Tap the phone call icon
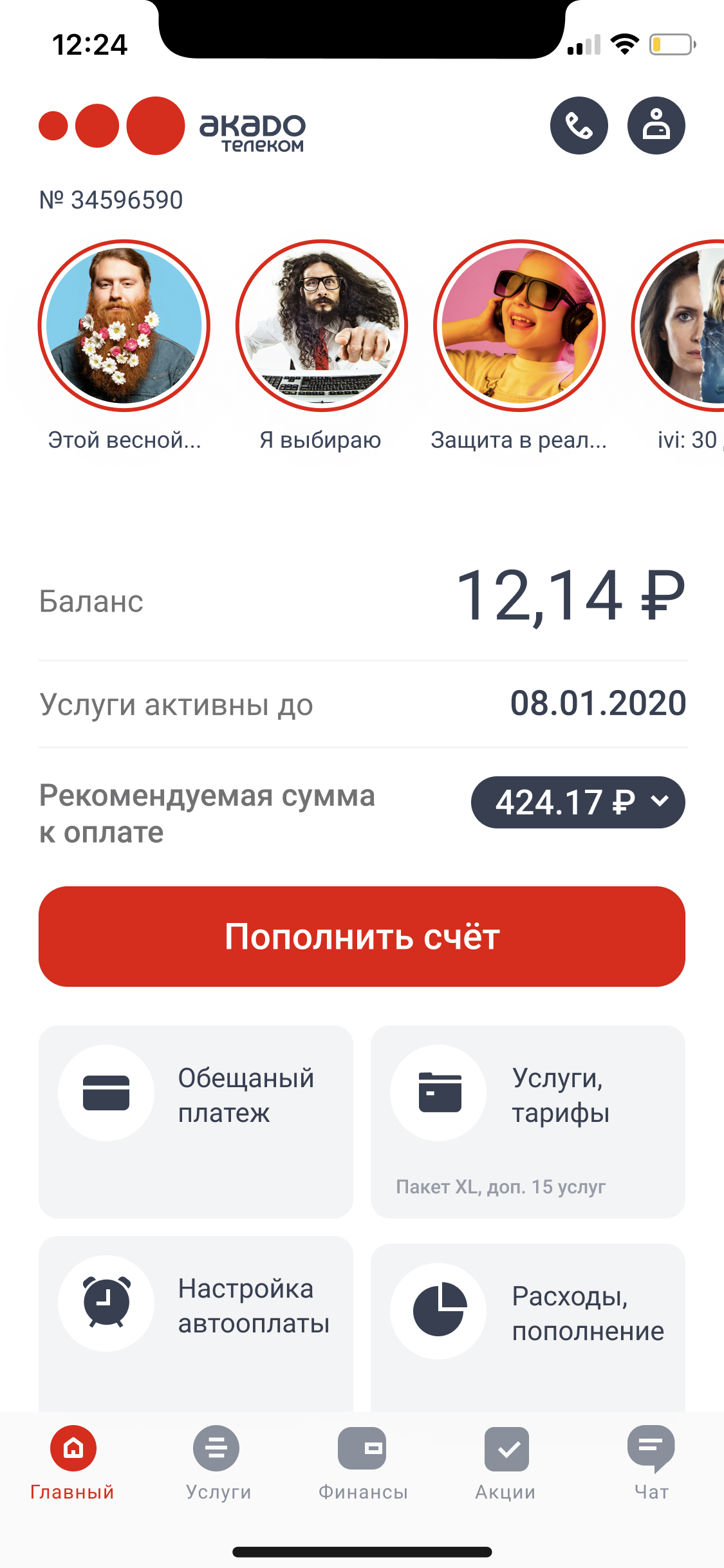The height and width of the screenshot is (1568, 724). click(579, 126)
